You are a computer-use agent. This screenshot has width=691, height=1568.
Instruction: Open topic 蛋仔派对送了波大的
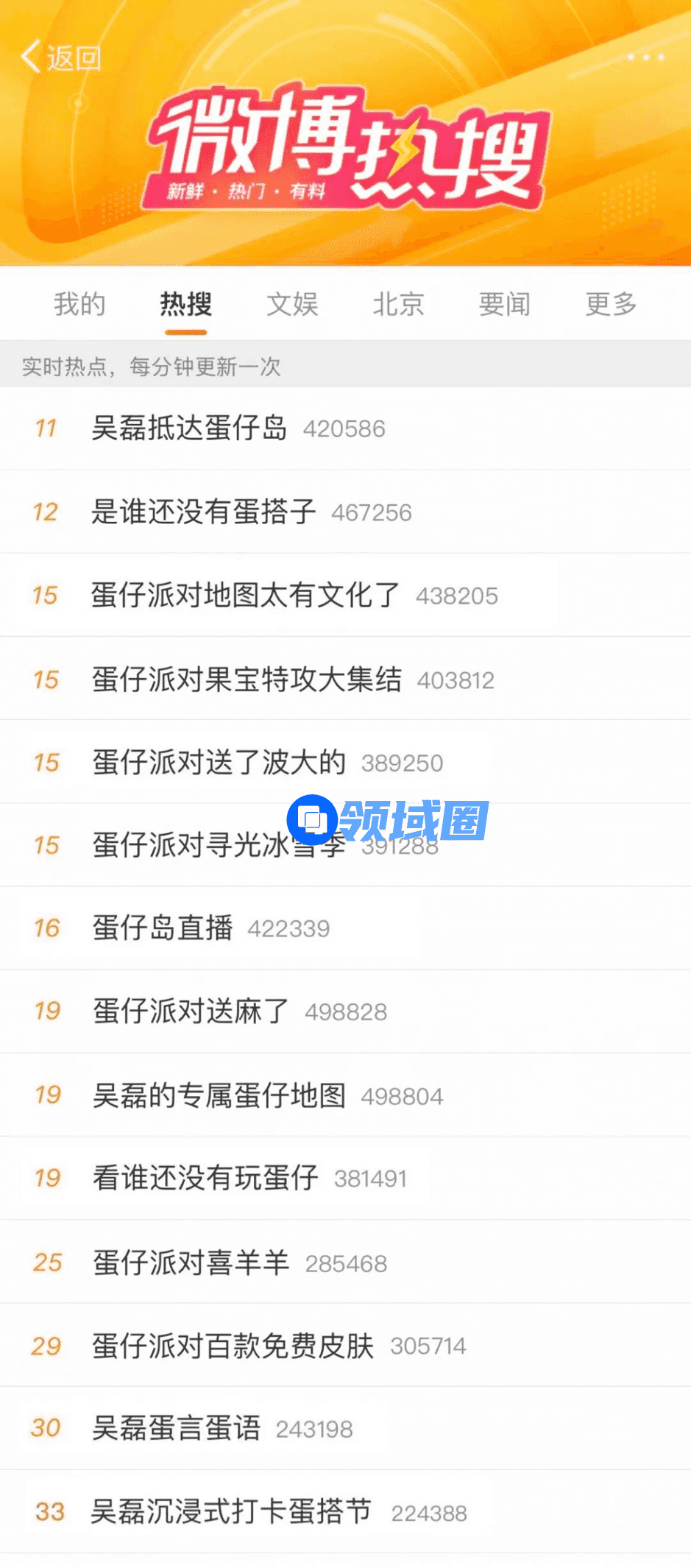tap(219, 762)
